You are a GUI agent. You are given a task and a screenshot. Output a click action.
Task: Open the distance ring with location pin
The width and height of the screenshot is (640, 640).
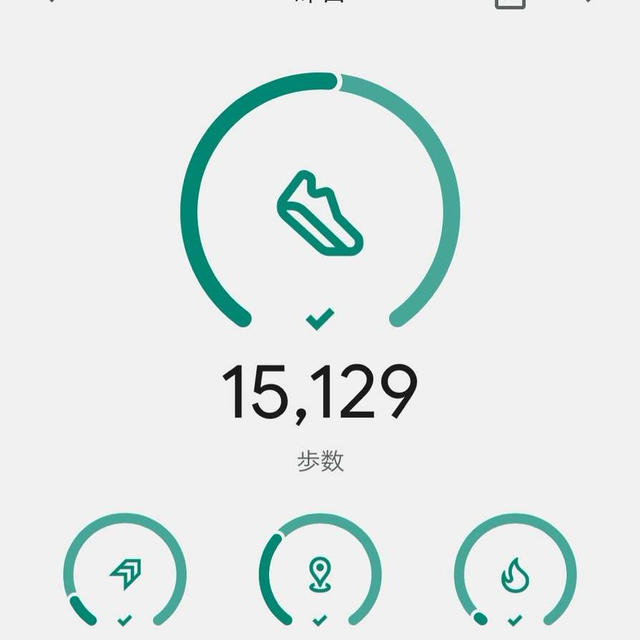pyautogui.click(x=320, y=575)
